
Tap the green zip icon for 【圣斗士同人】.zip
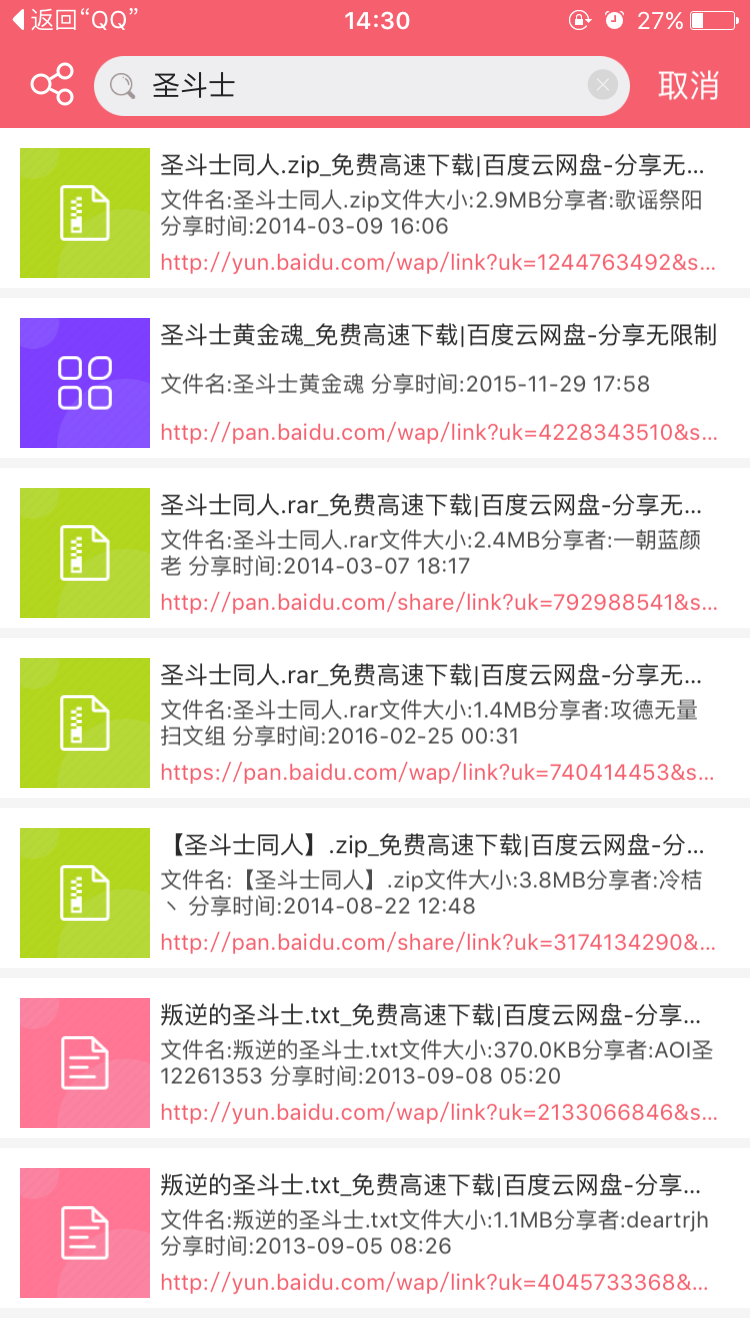[x=84, y=892]
